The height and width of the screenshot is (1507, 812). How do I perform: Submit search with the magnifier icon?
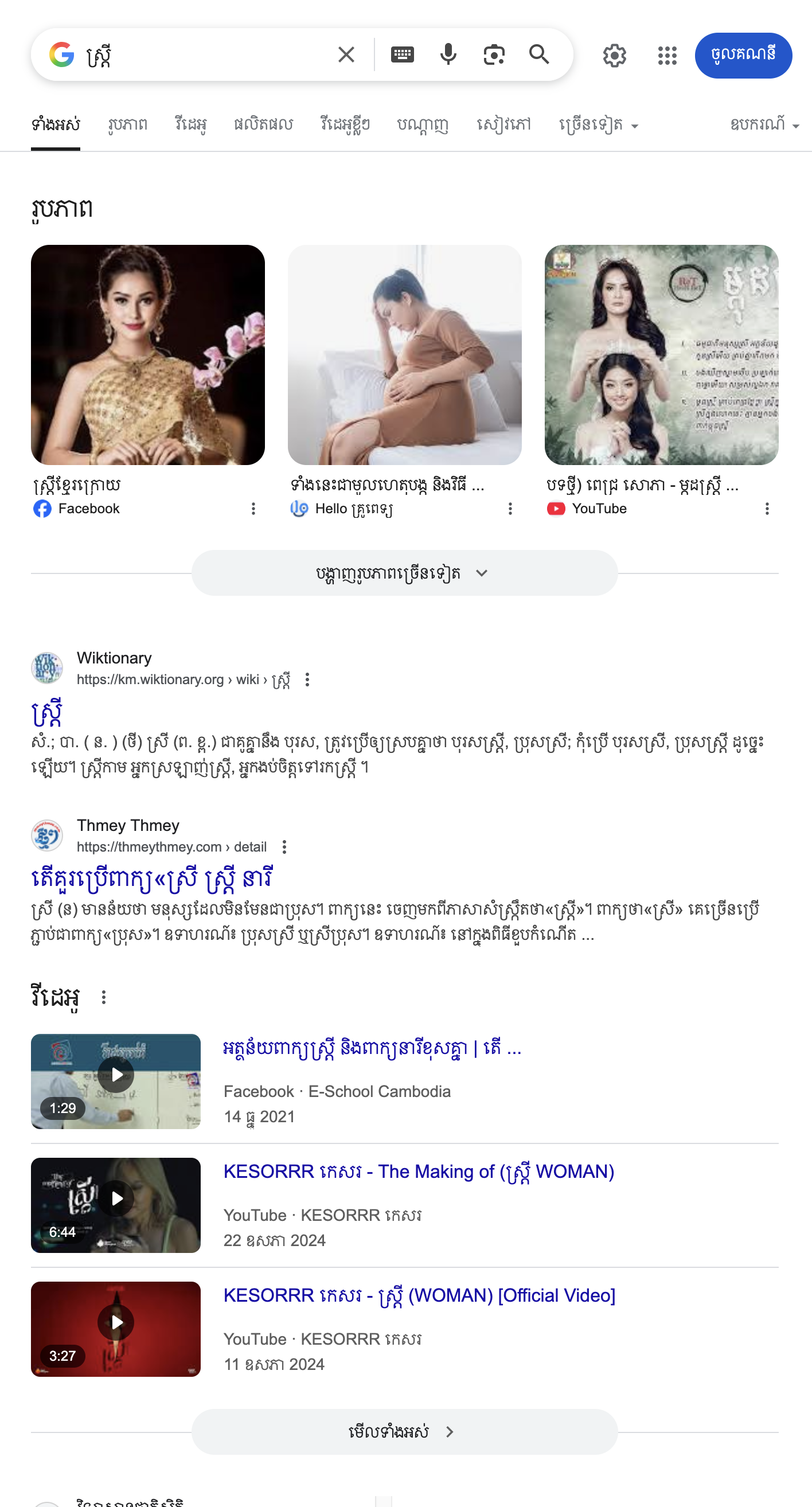[539, 55]
